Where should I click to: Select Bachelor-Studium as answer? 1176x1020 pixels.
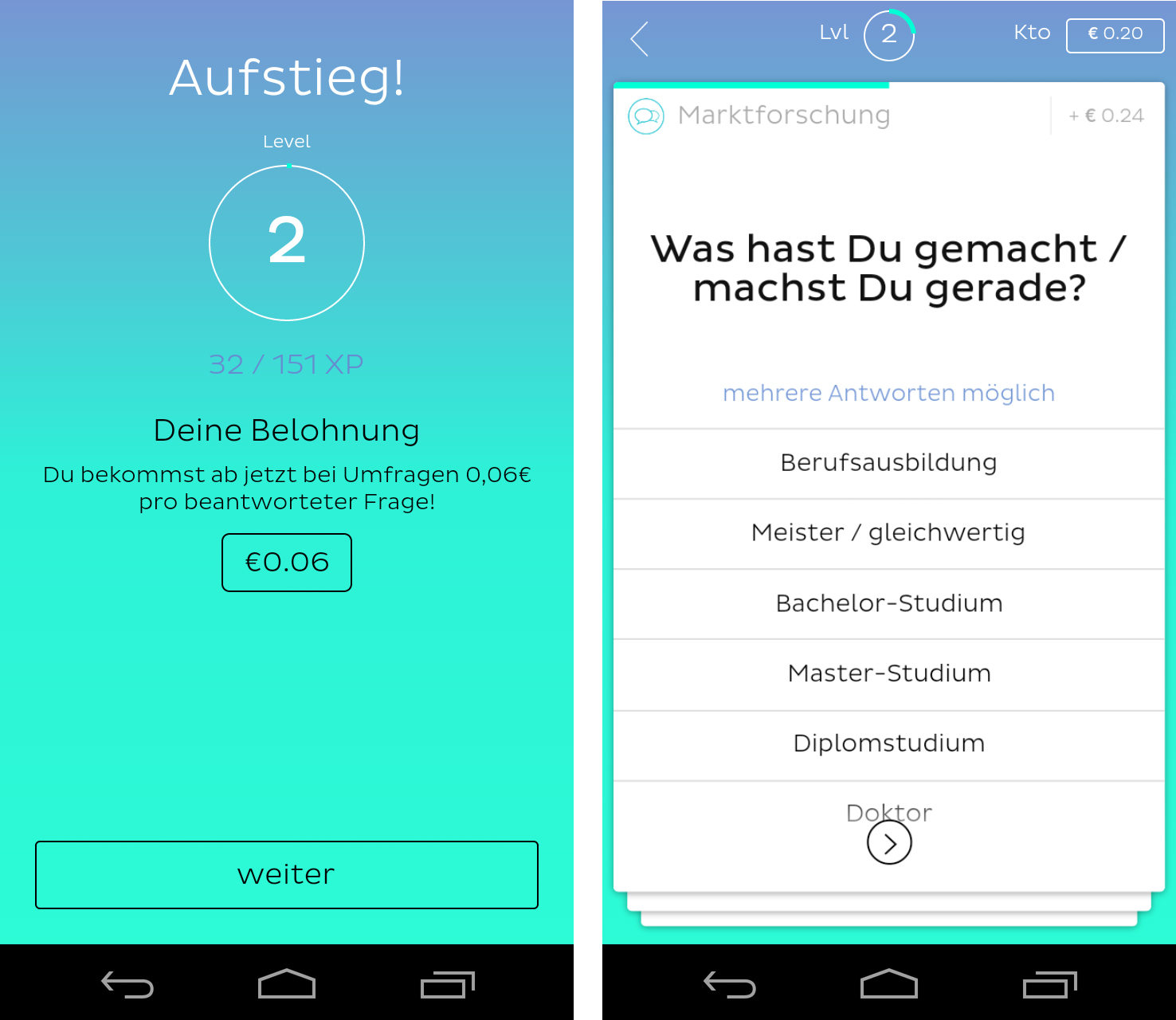[x=888, y=603]
